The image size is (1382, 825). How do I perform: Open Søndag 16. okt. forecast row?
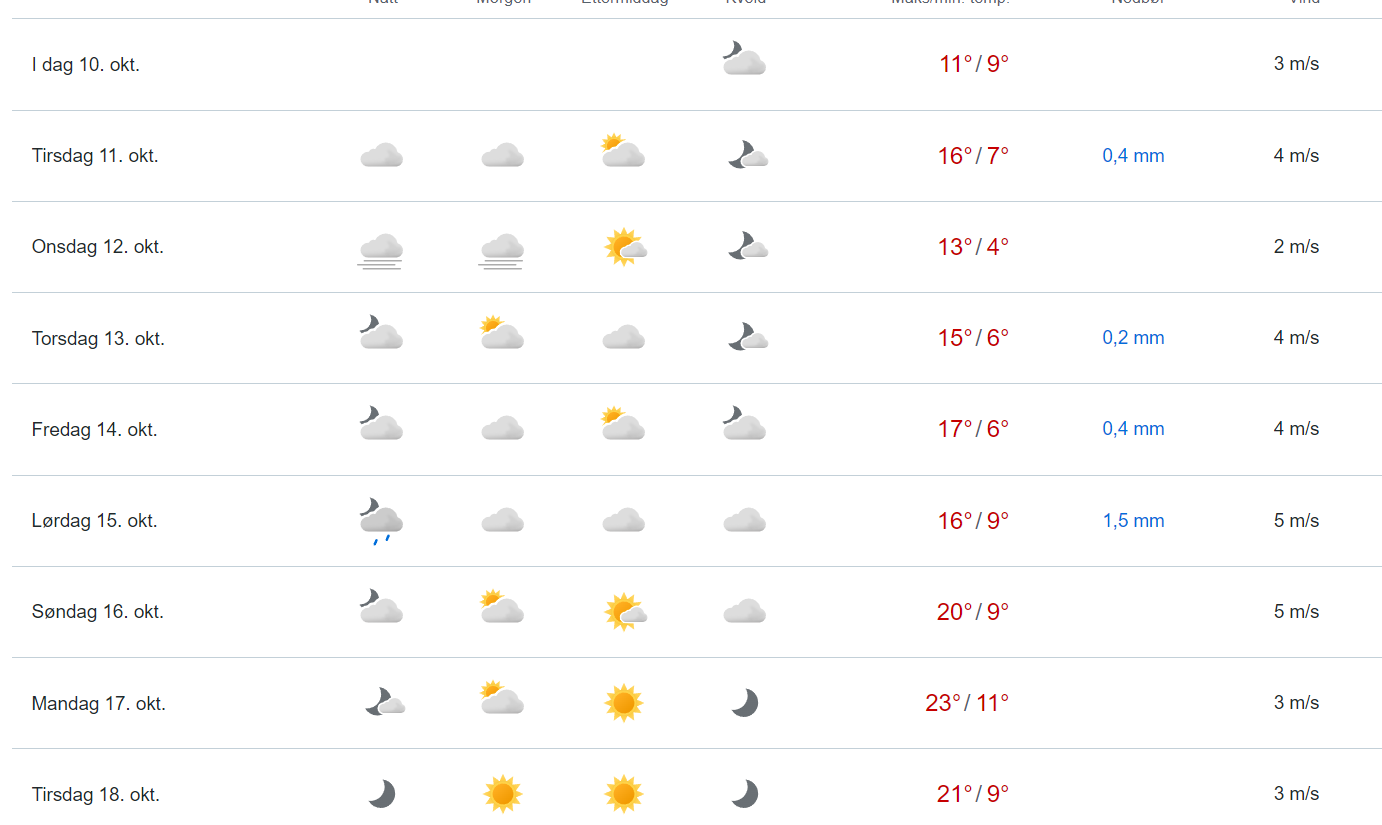point(97,612)
